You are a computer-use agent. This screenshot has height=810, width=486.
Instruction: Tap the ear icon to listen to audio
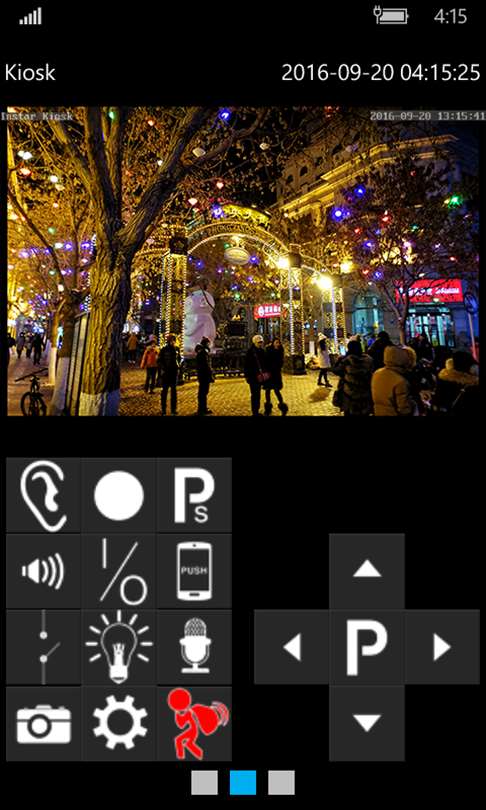click(43, 495)
